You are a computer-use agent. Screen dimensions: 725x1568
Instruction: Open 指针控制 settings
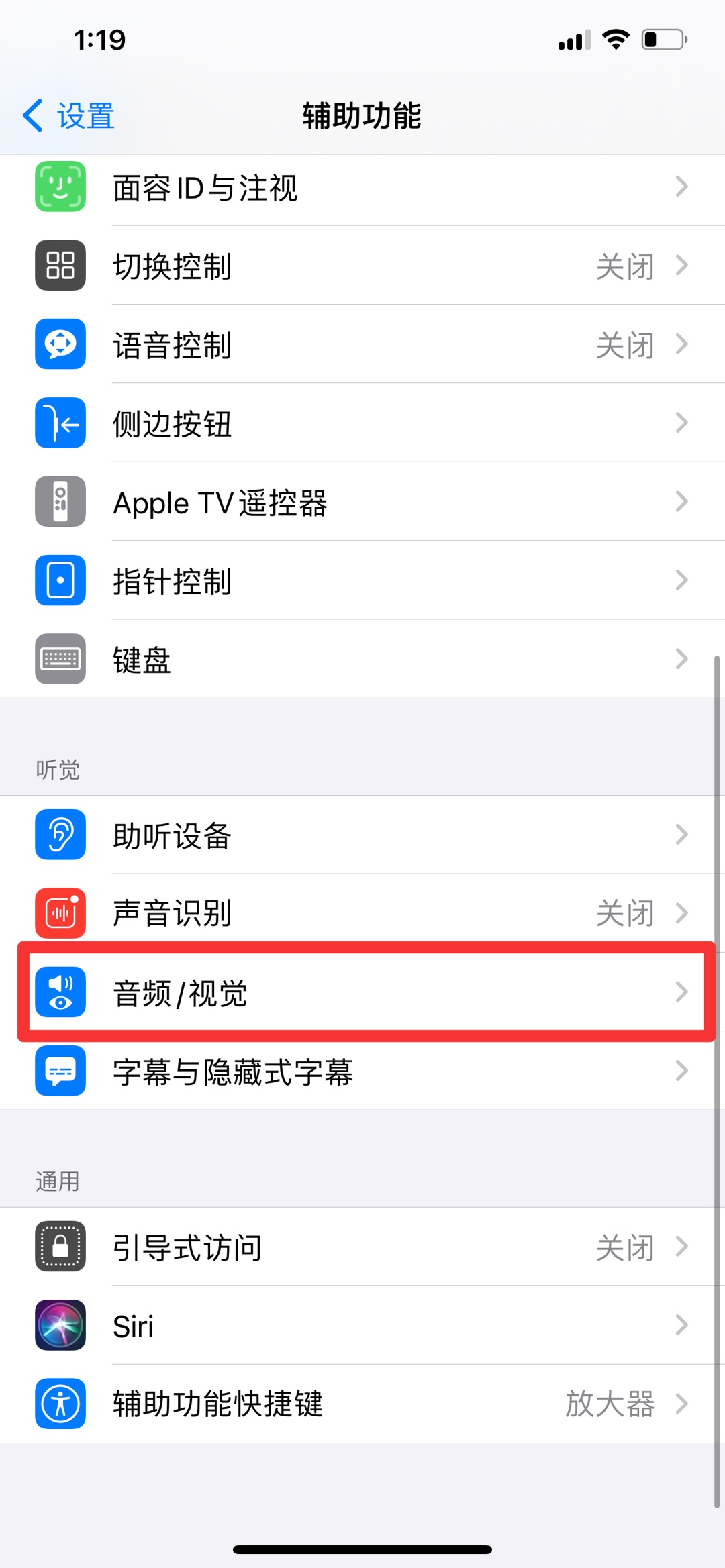(362, 580)
